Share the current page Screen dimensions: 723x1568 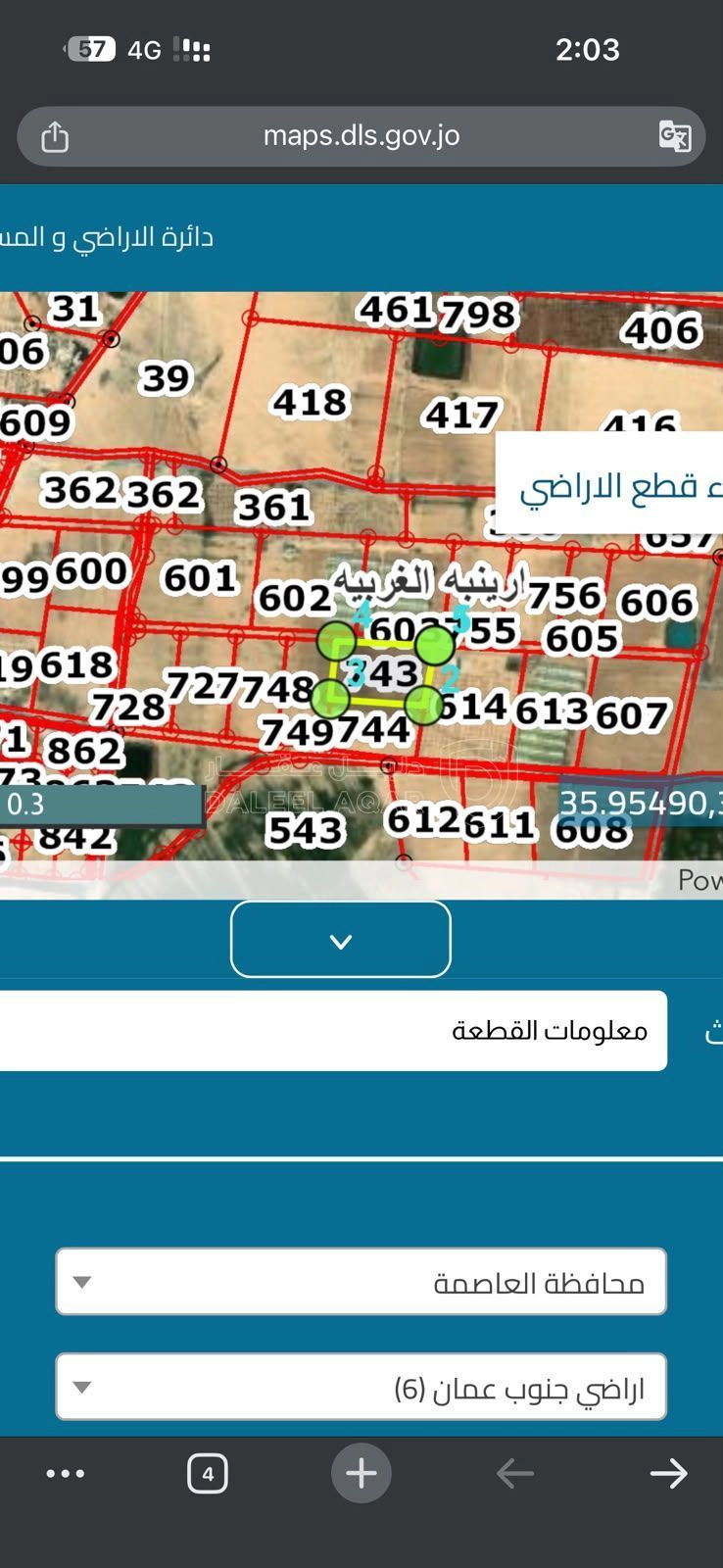pyautogui.click(x=55, y=136)
